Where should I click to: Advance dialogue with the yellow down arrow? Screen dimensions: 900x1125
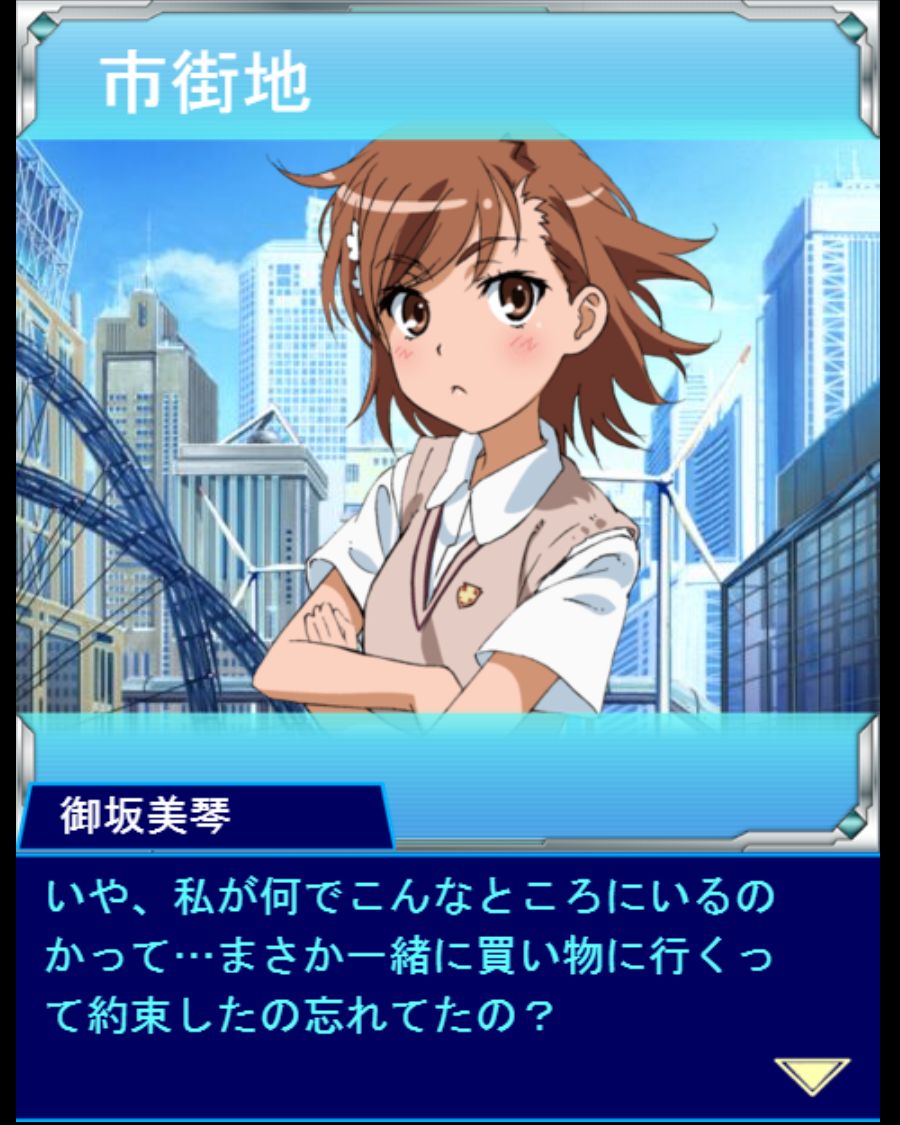811,1074
